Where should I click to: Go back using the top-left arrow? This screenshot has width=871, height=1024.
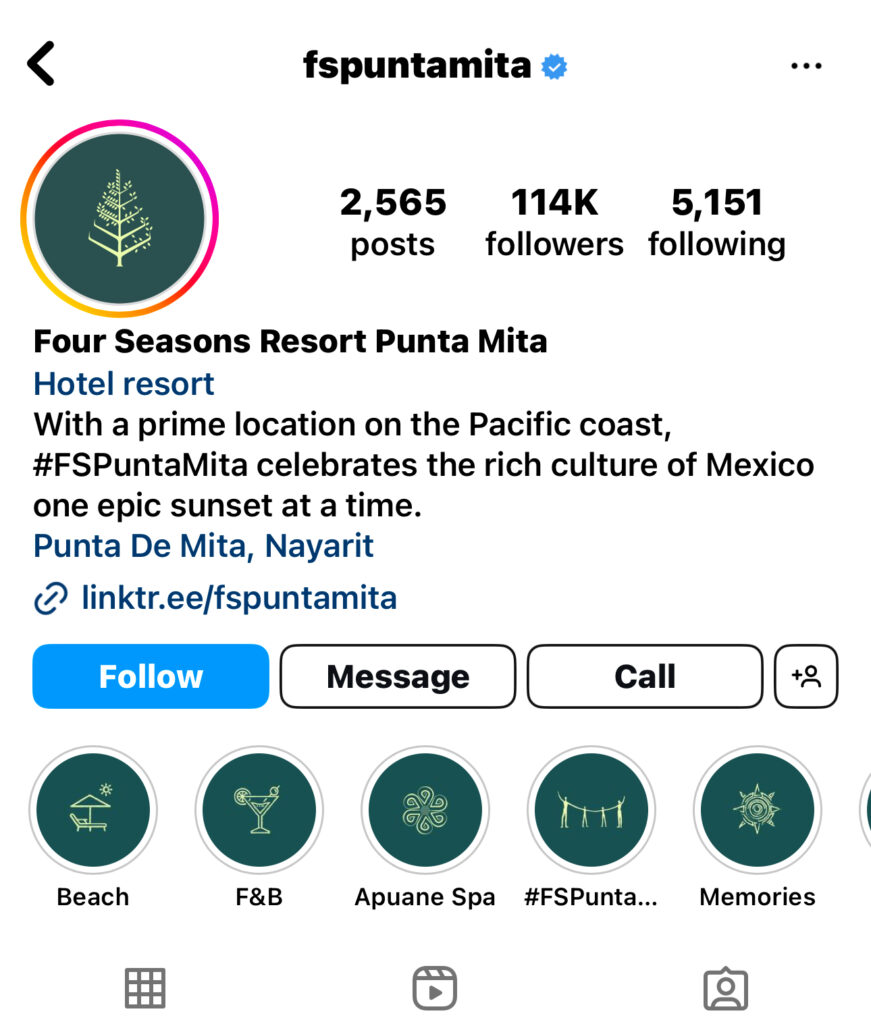pos(42,66)
